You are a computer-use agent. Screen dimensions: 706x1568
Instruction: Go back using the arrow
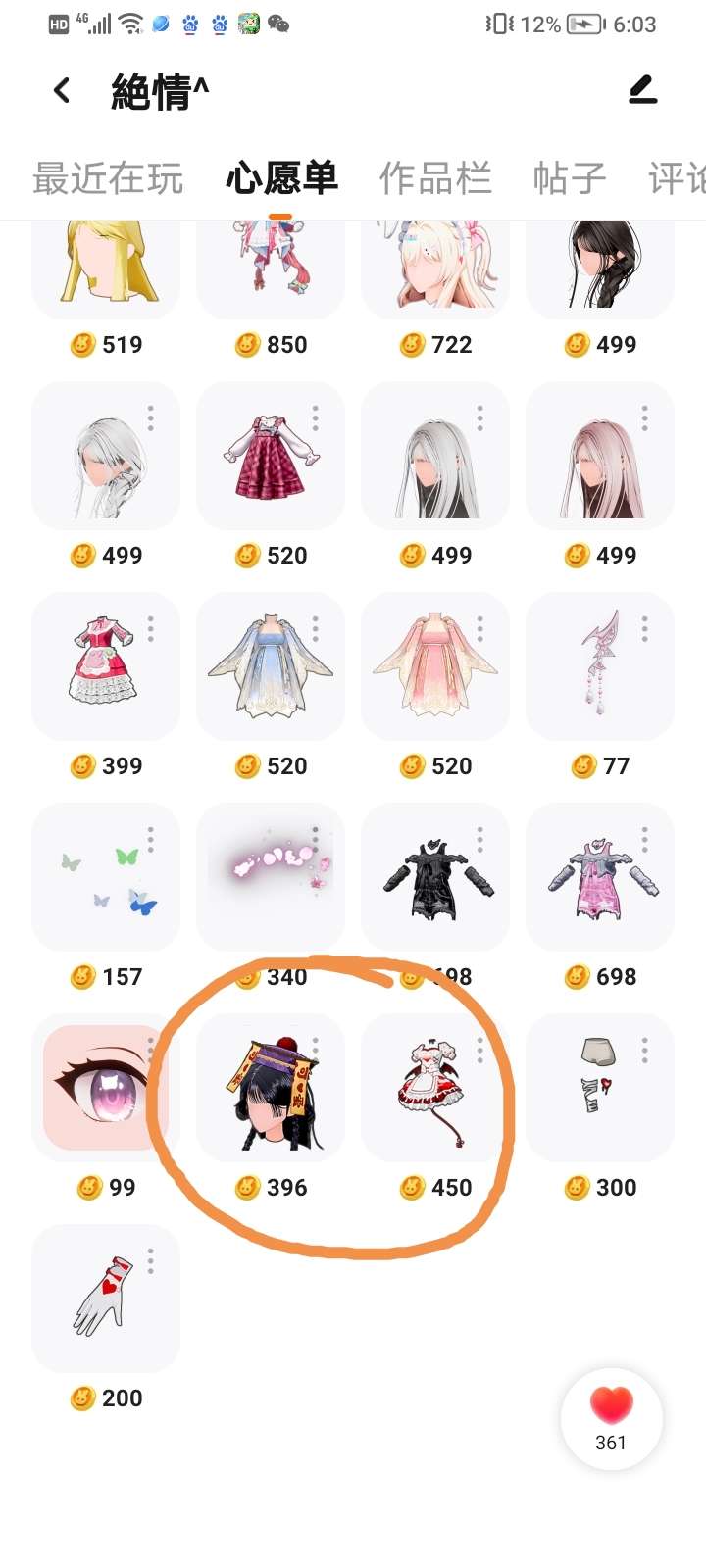[x=62, y=91]
